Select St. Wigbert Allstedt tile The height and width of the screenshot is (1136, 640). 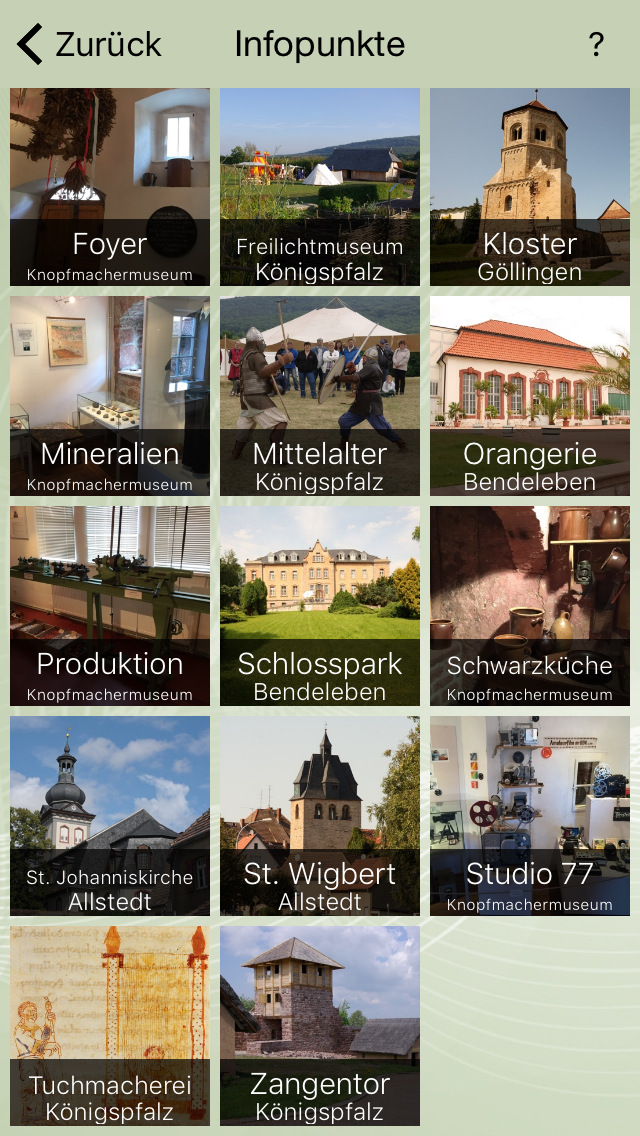click(320, 816)
